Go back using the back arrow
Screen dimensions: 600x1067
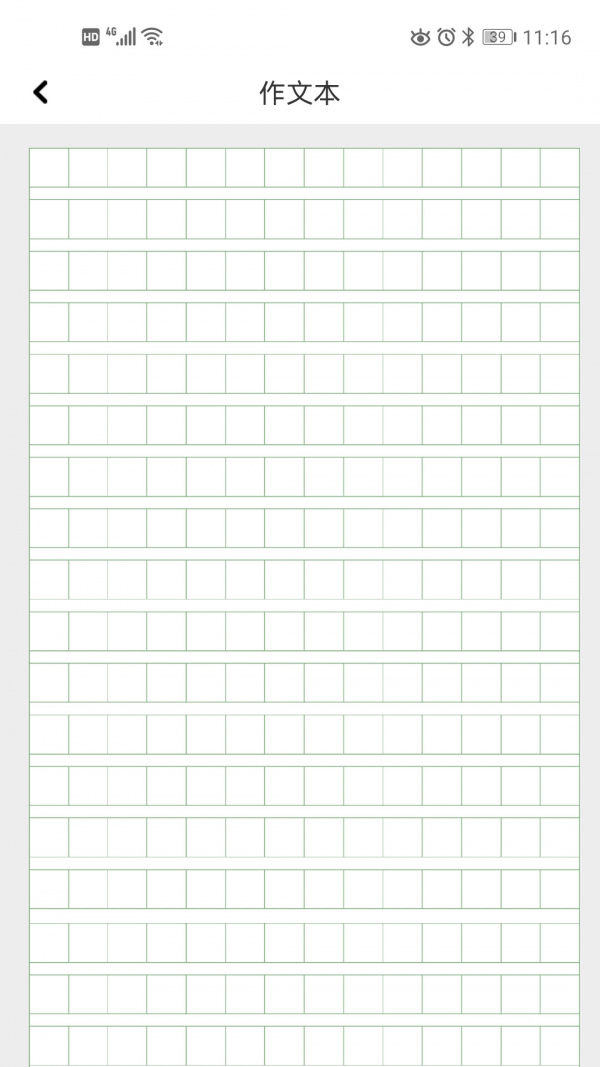coord(41,93)
